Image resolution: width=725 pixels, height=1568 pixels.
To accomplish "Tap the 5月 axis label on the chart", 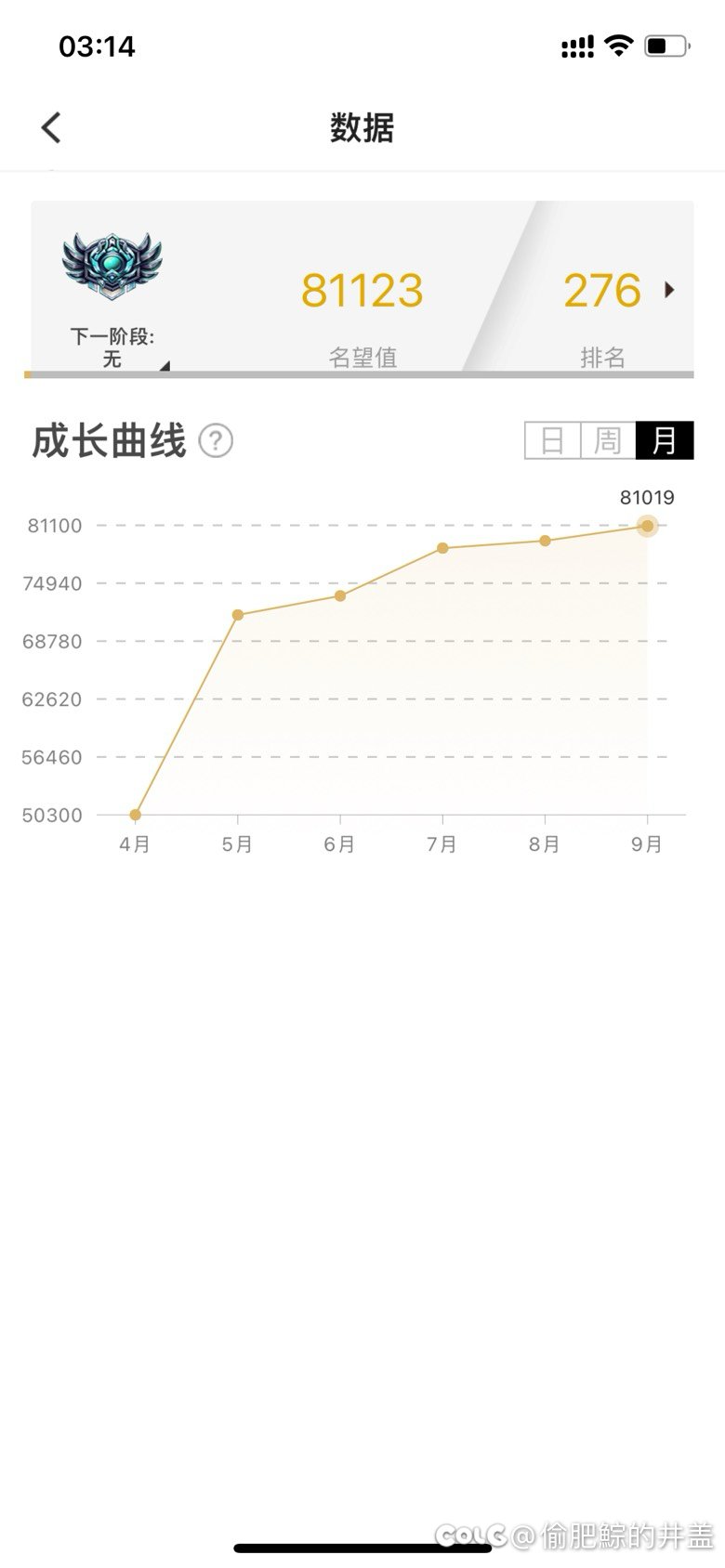I will (x=238, y=844).
